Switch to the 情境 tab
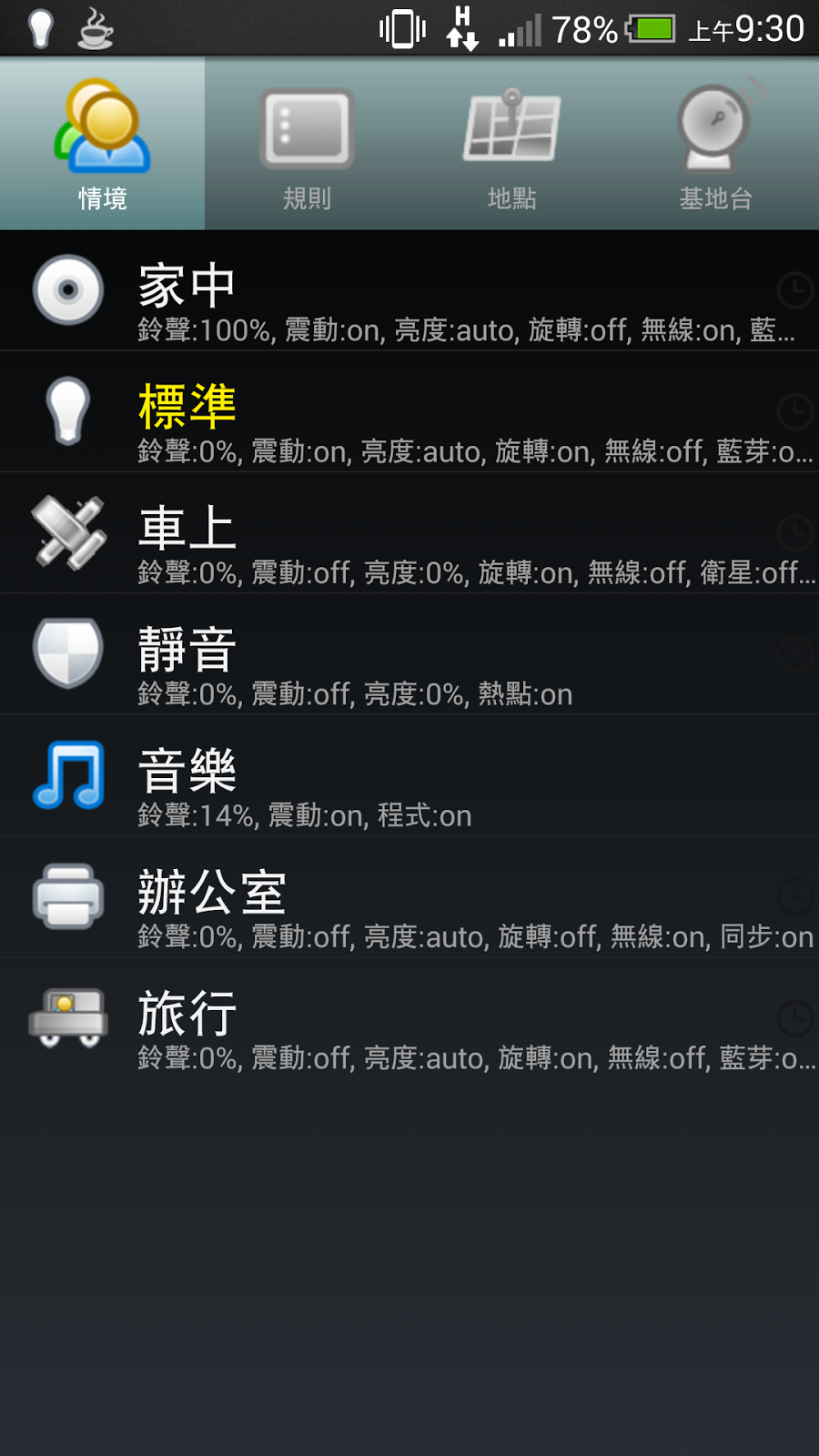 102,144
